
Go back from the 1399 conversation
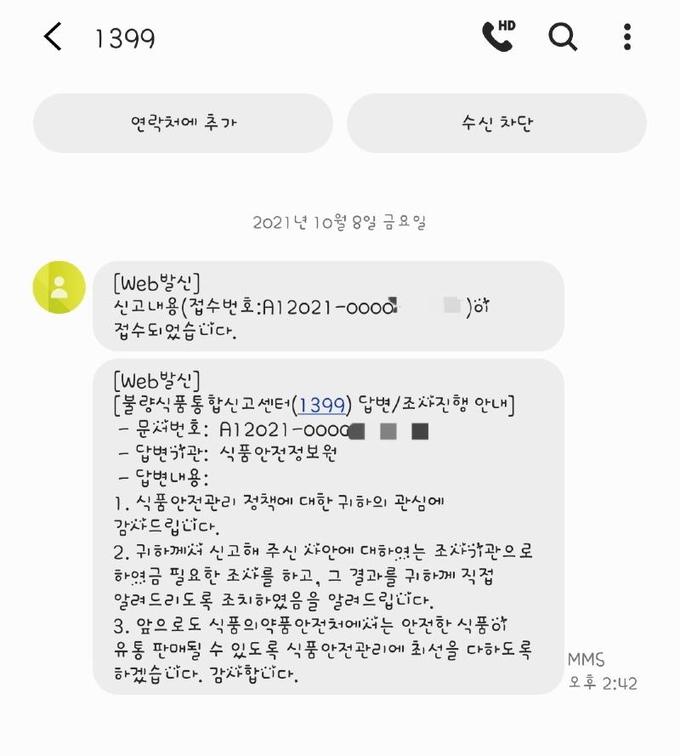(52, 38)
